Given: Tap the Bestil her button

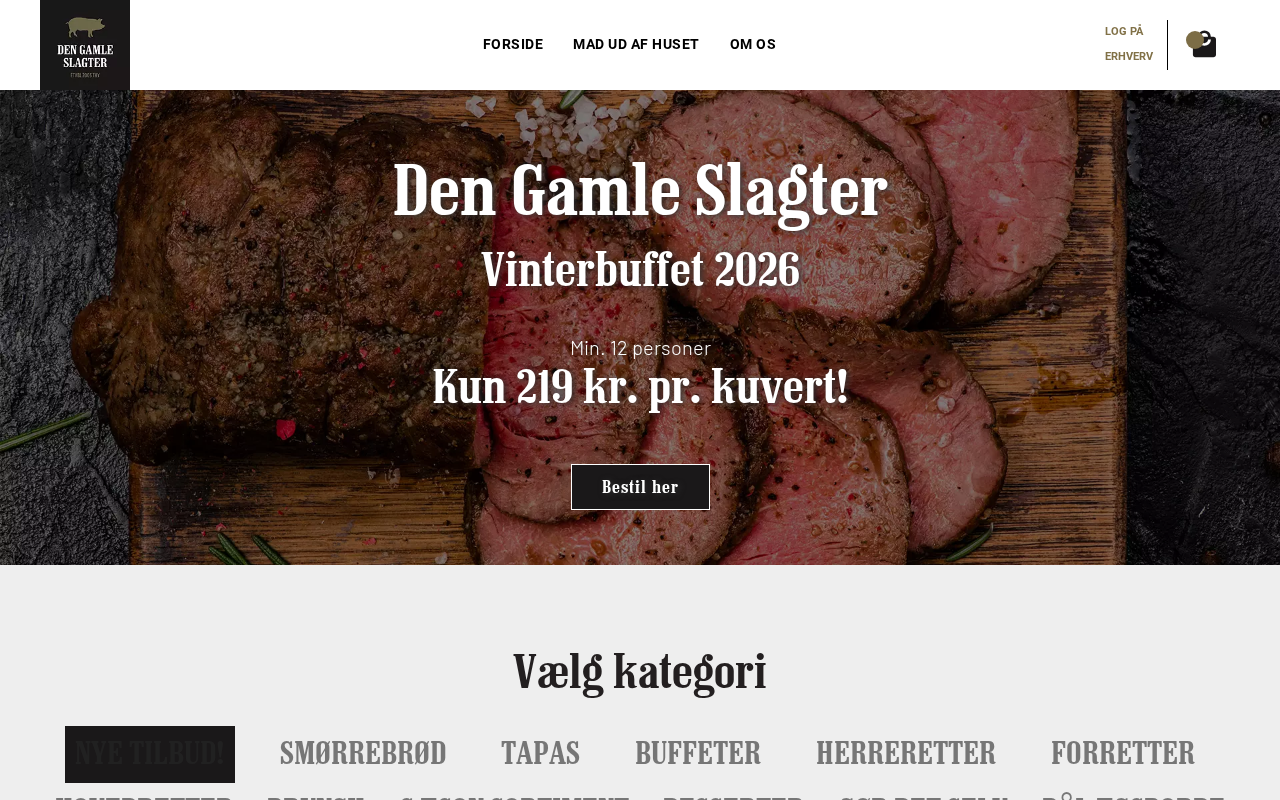Looking at the screenshot, I should (x=640, y=487).
